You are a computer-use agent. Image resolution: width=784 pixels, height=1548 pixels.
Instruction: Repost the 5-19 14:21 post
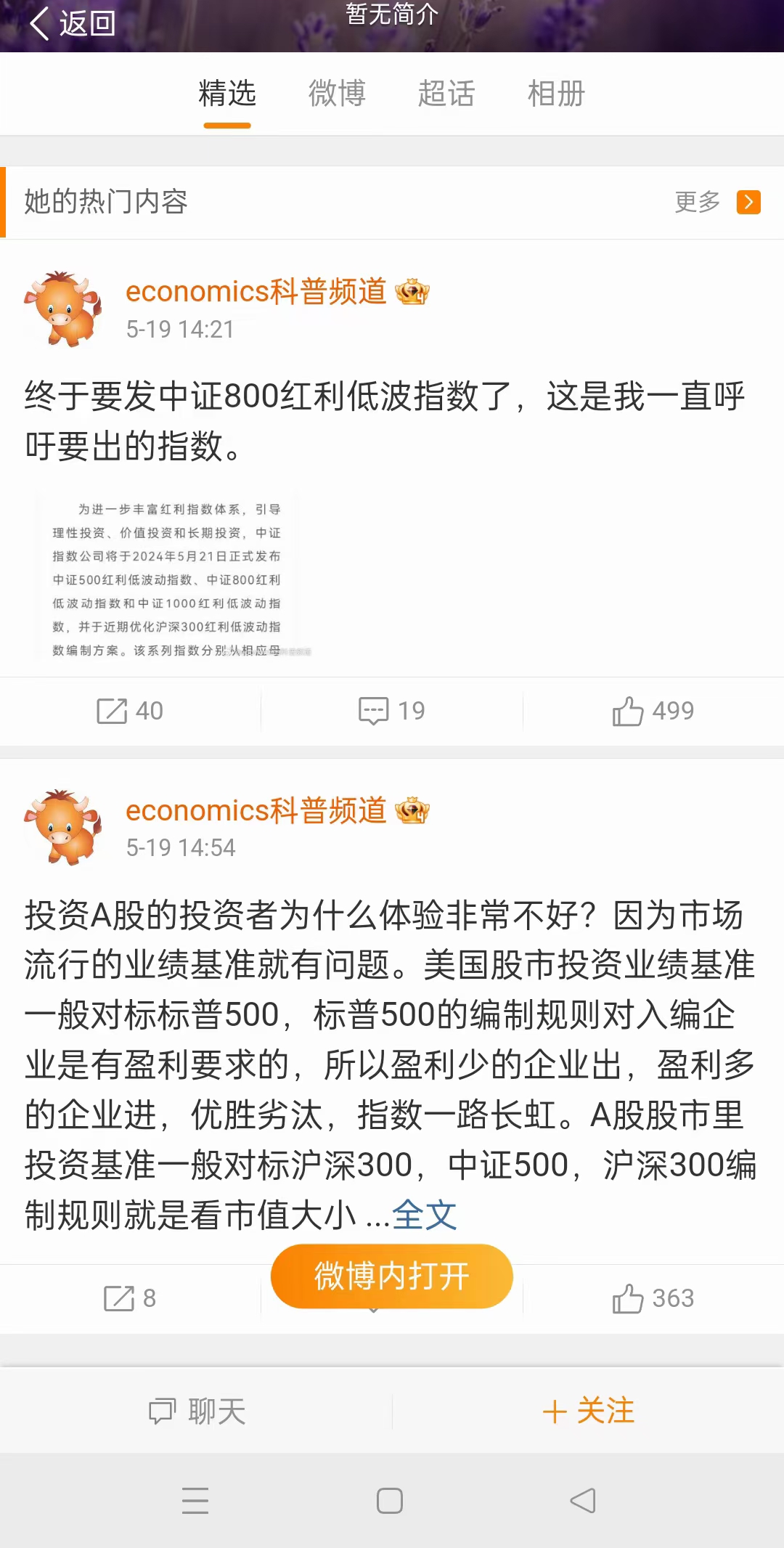[130, 711]
